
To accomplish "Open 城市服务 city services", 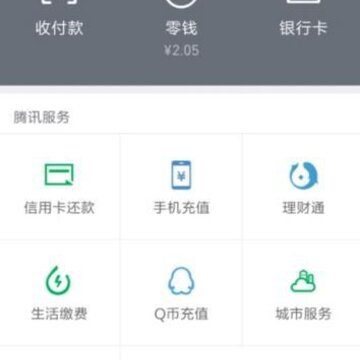I will click(x=302, y=293).
